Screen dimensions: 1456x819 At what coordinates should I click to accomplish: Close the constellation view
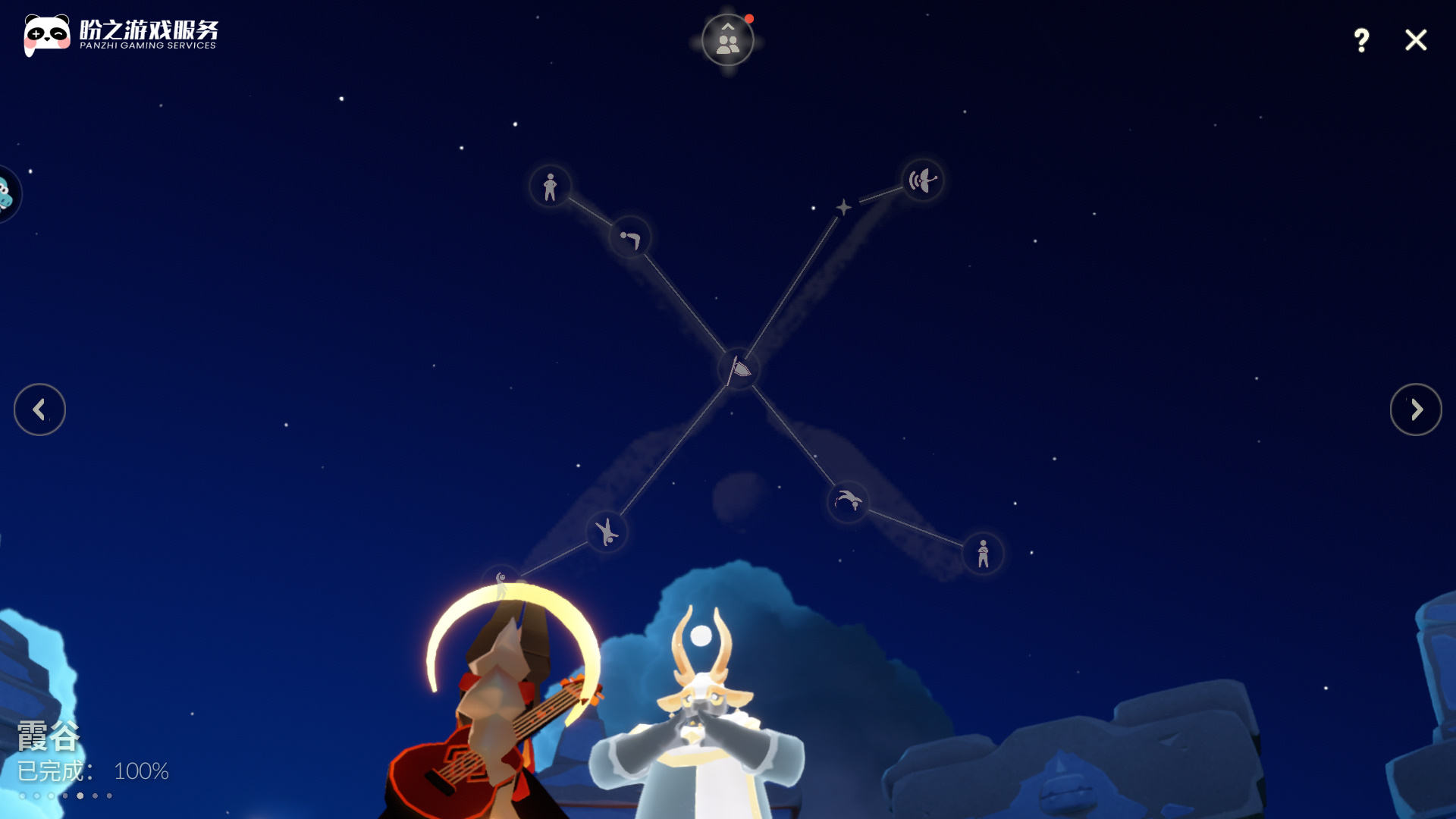coord(1415,40)
